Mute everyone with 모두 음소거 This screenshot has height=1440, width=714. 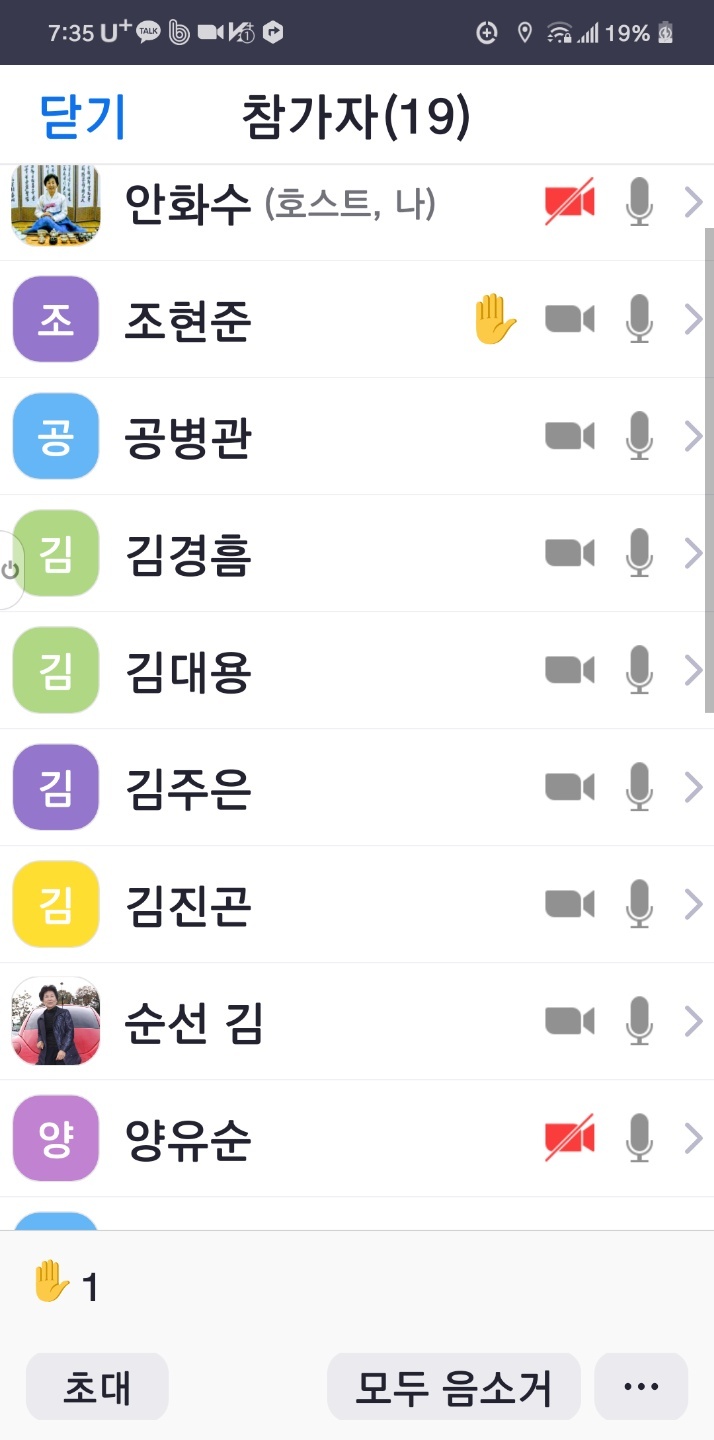pyautogui.click(x=453, y=1387)
